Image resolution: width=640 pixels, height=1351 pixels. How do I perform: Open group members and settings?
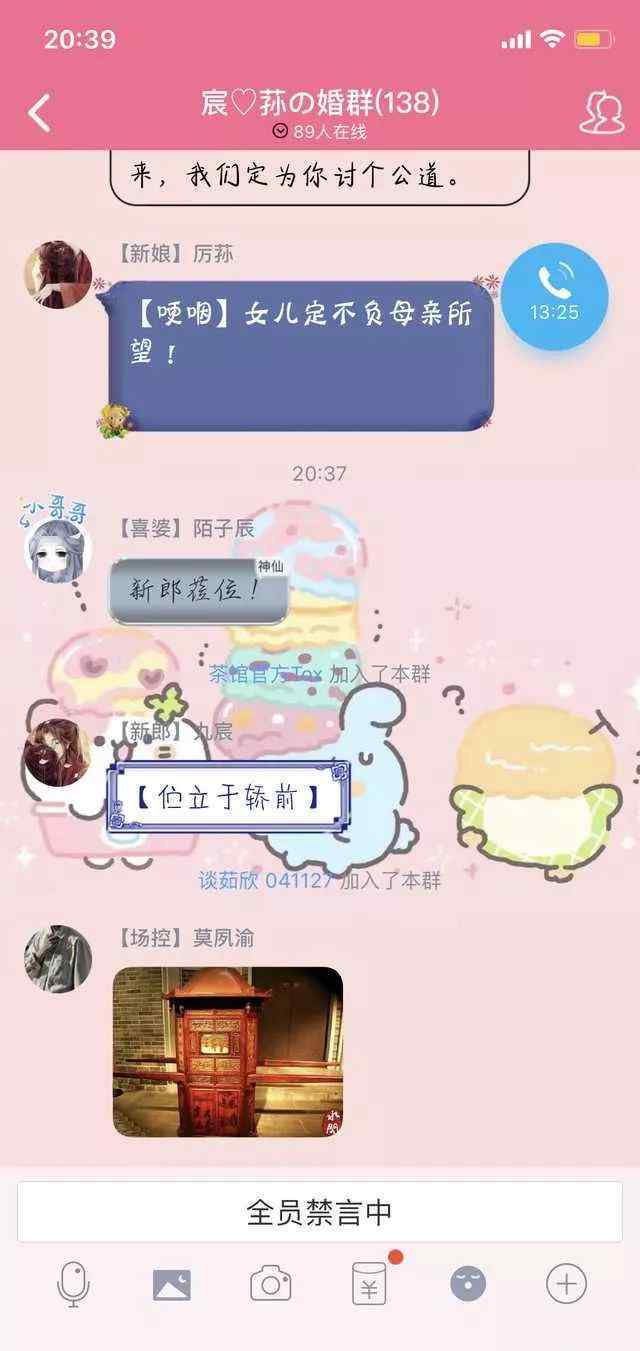click(601, 113)
